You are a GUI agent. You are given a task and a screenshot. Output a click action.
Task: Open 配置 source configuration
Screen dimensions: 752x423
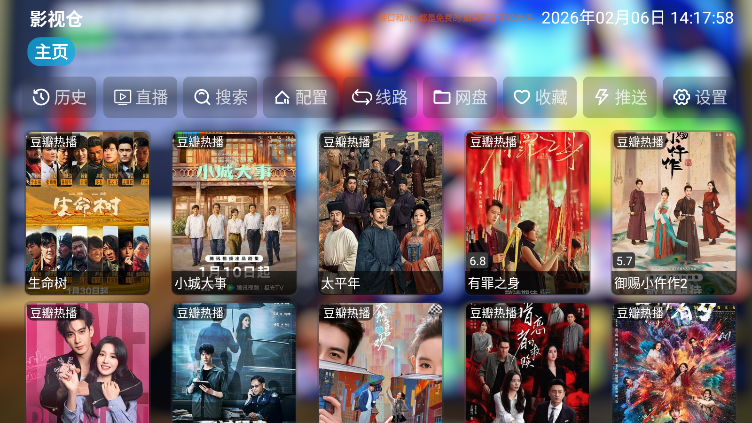coord(300,97)
